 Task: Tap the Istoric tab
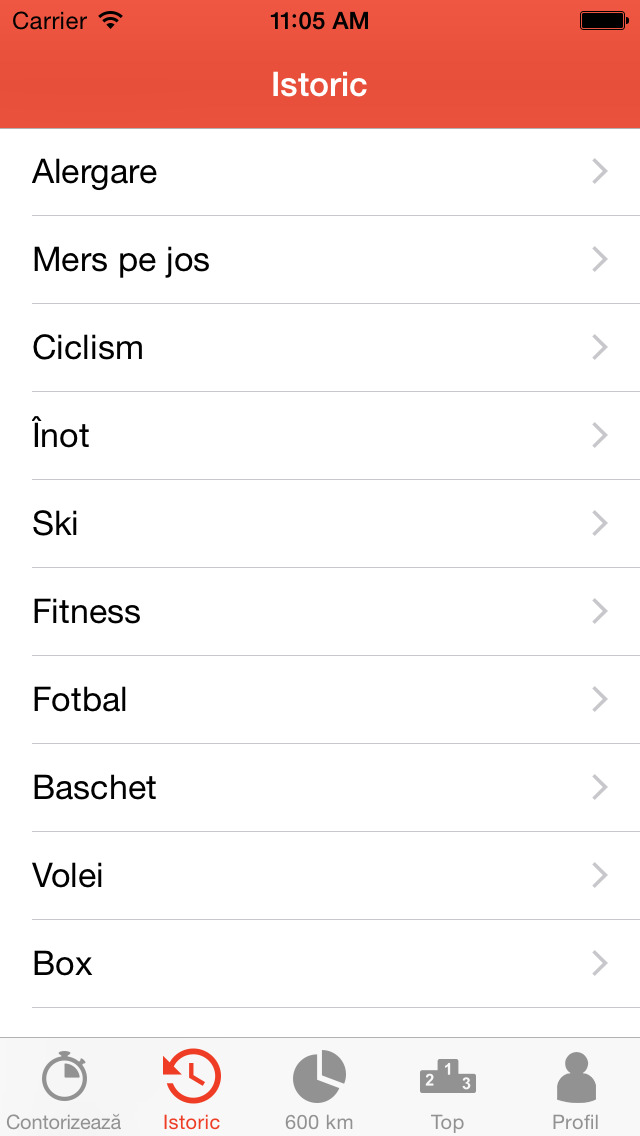[191, 1088]
